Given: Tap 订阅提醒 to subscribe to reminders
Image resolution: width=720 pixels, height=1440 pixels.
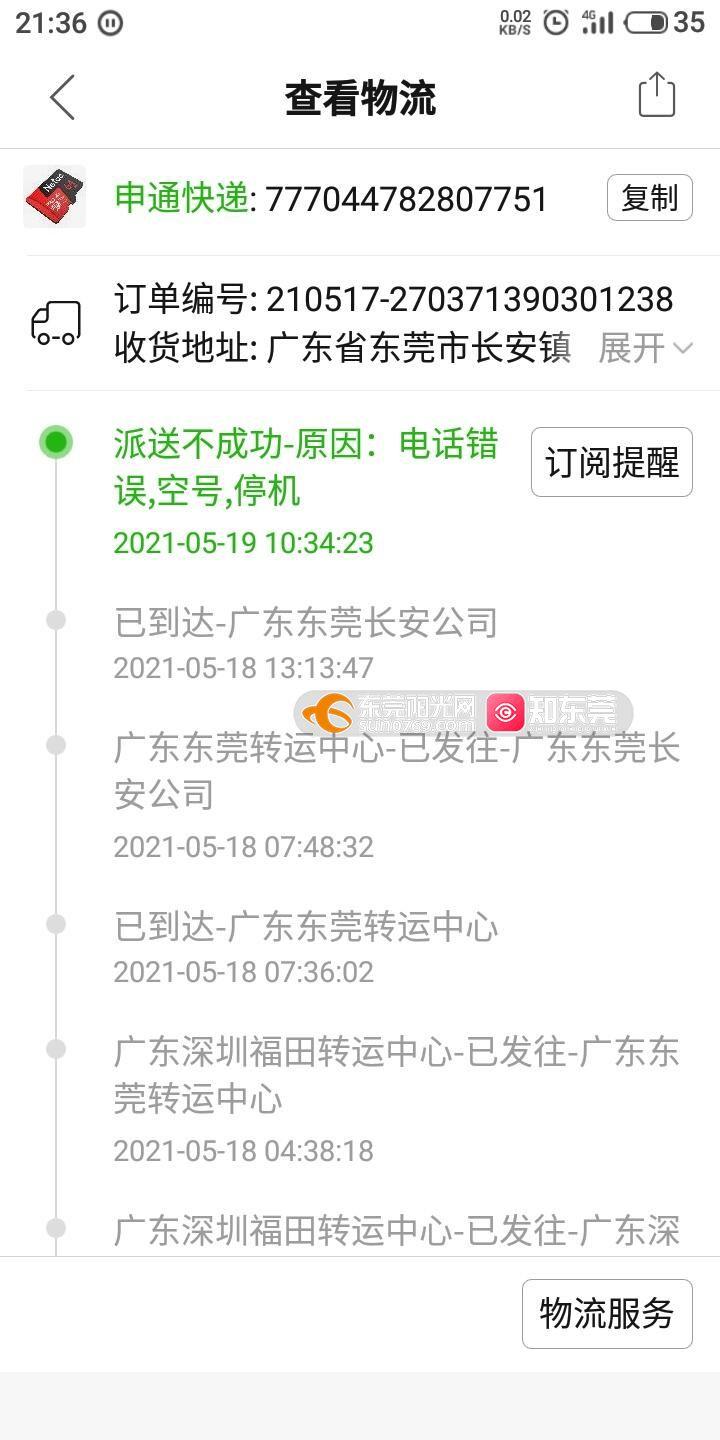Looking at the screenshot, I should click(x=611, y=463).
